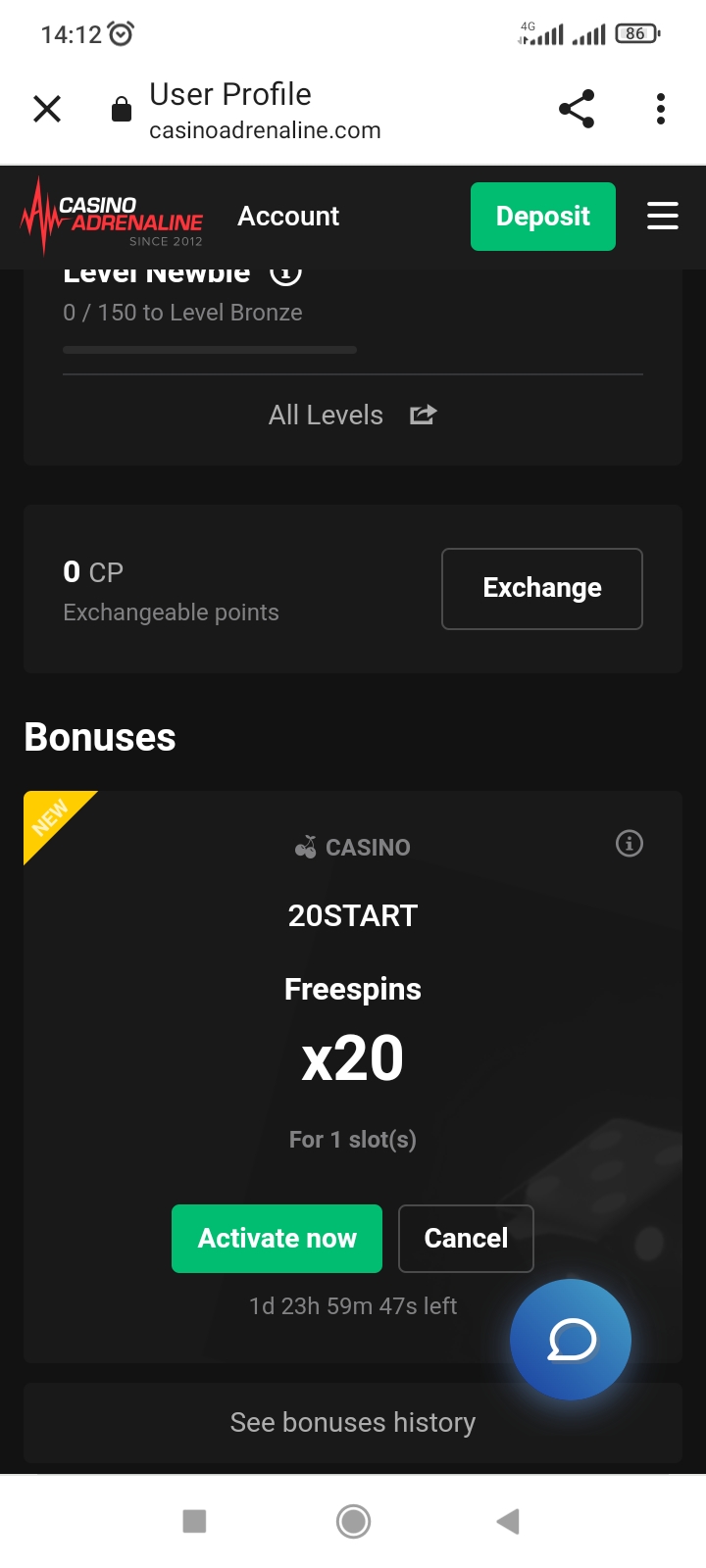This screenshot has width=706, height=1568.
Task: Open the hamburger menu
Action: point(663,216)
